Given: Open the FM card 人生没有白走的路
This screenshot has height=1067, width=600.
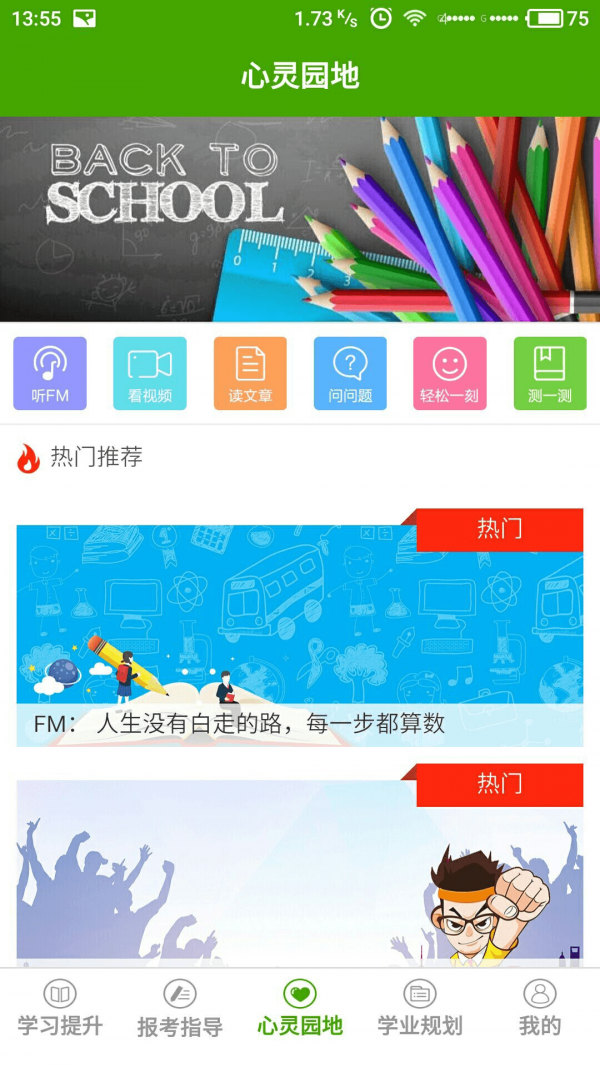Looking at the screenshot, I should click(x=300, y=635).
